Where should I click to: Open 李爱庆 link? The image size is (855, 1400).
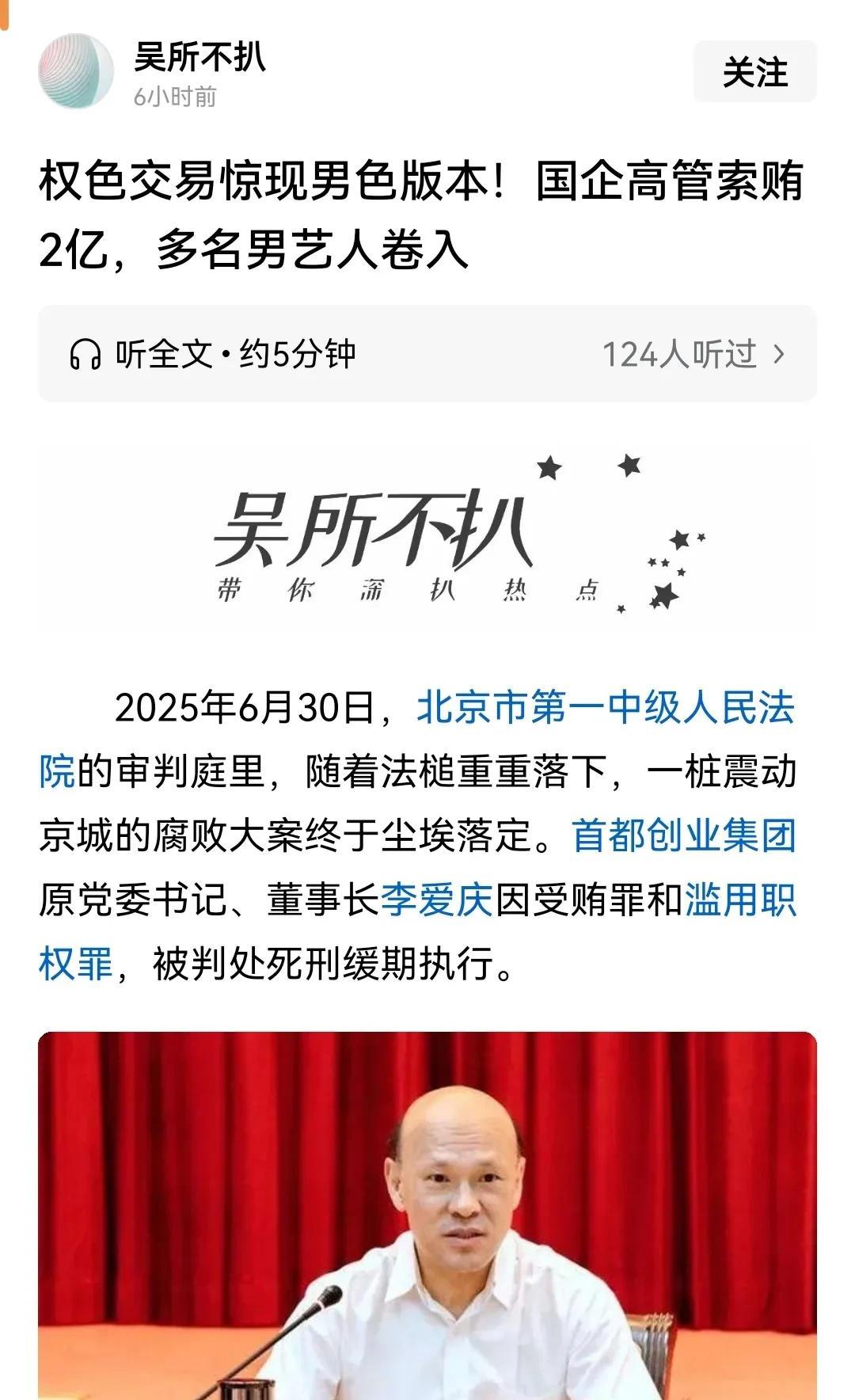(437, 900)
